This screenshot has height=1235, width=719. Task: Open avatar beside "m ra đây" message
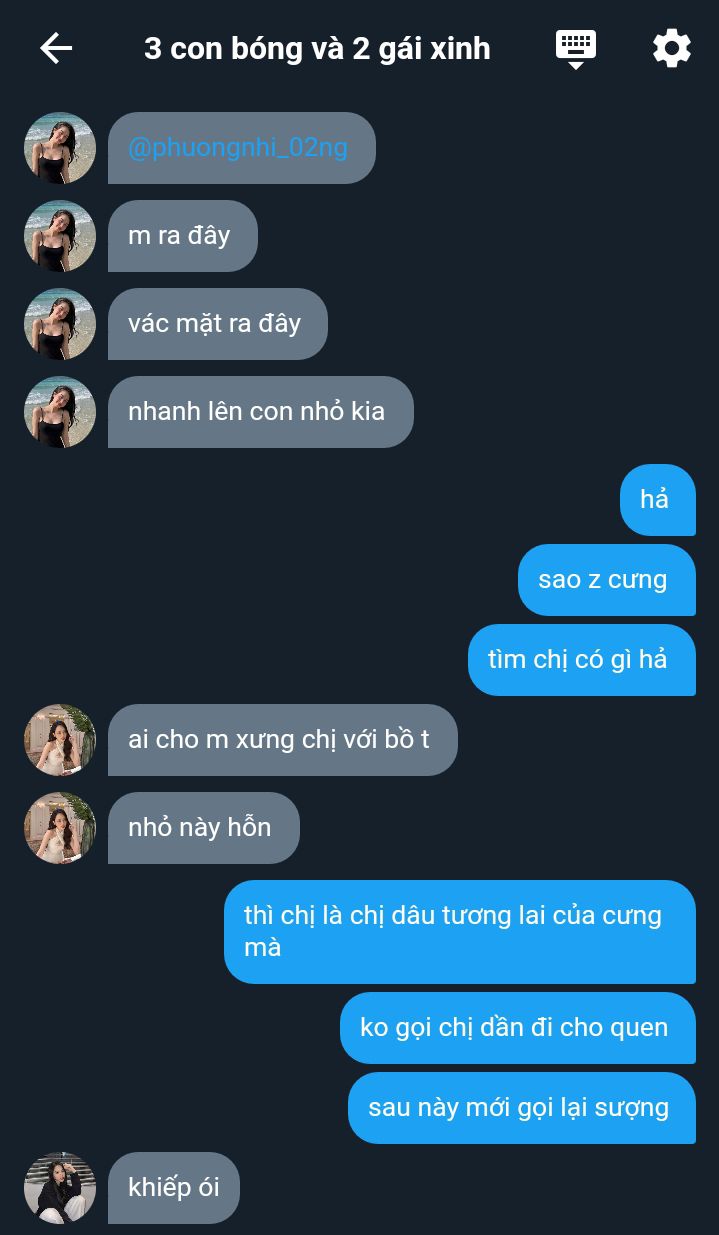[60, 236]
